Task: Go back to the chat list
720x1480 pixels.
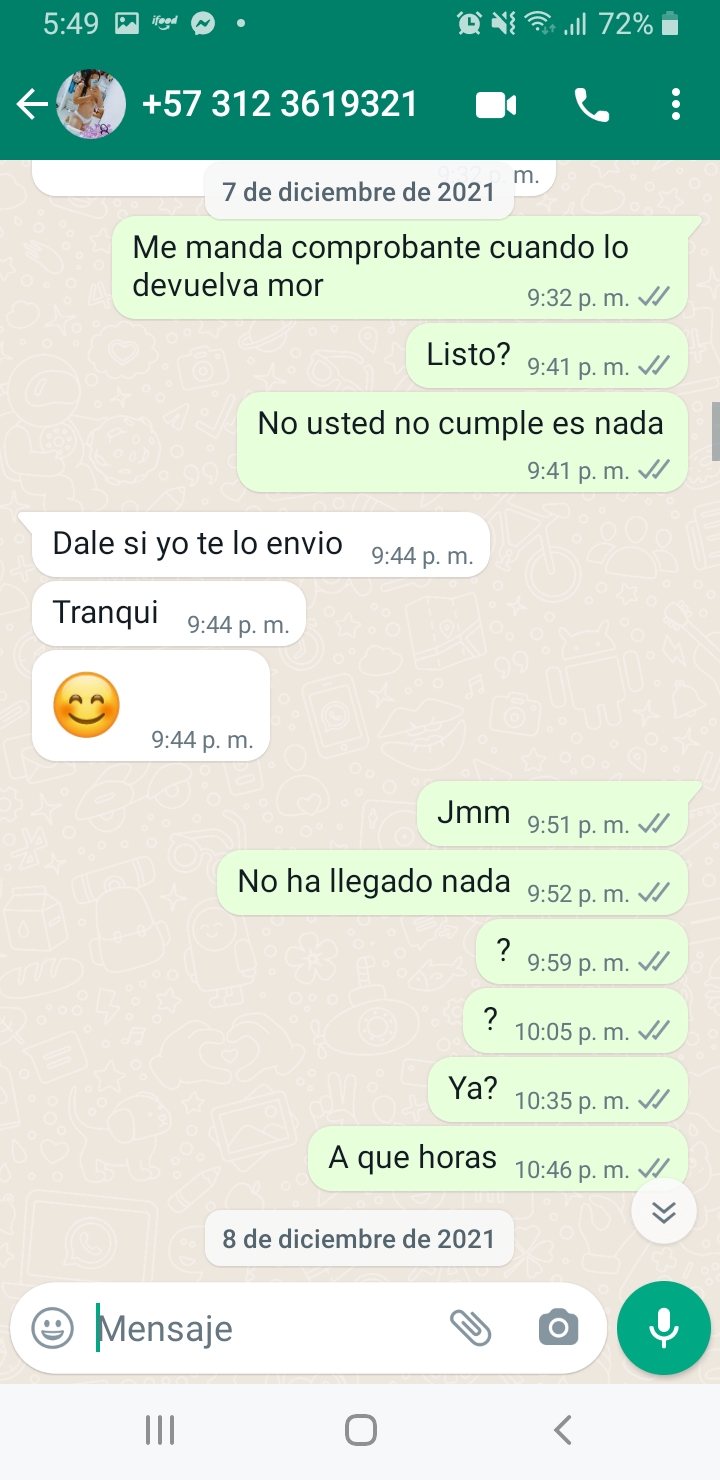Action: (32, 104)
